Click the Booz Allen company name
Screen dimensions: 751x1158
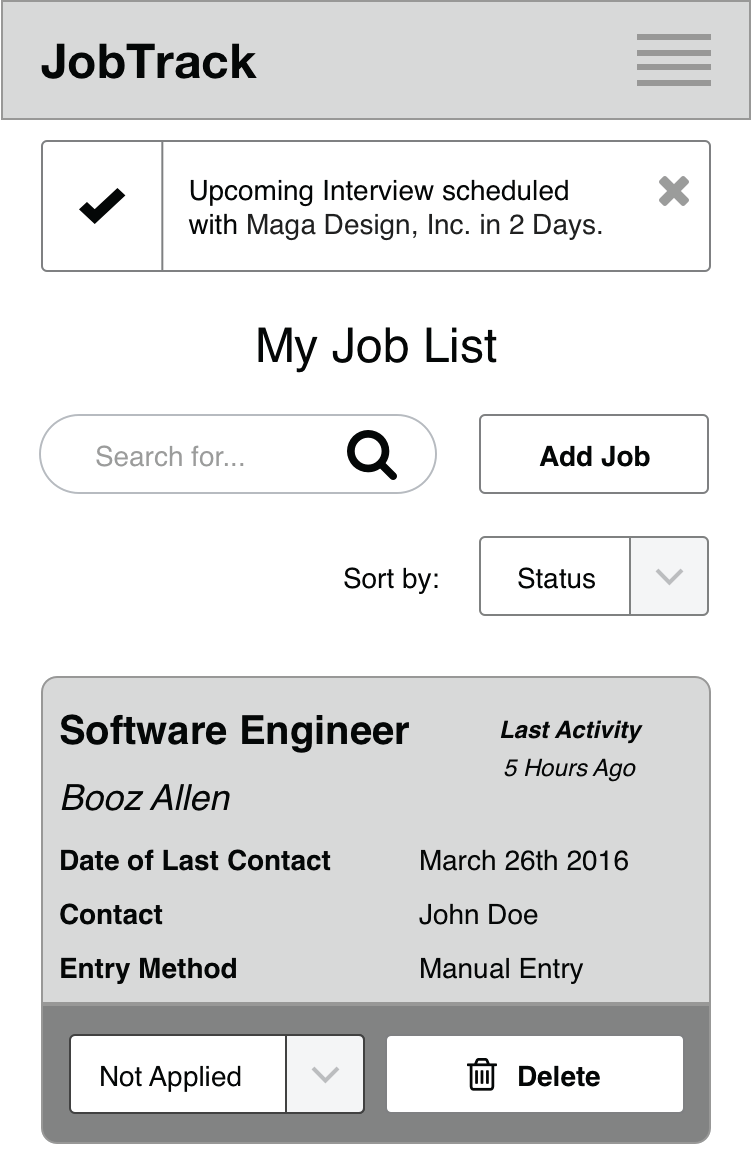(x=145, y=798)
